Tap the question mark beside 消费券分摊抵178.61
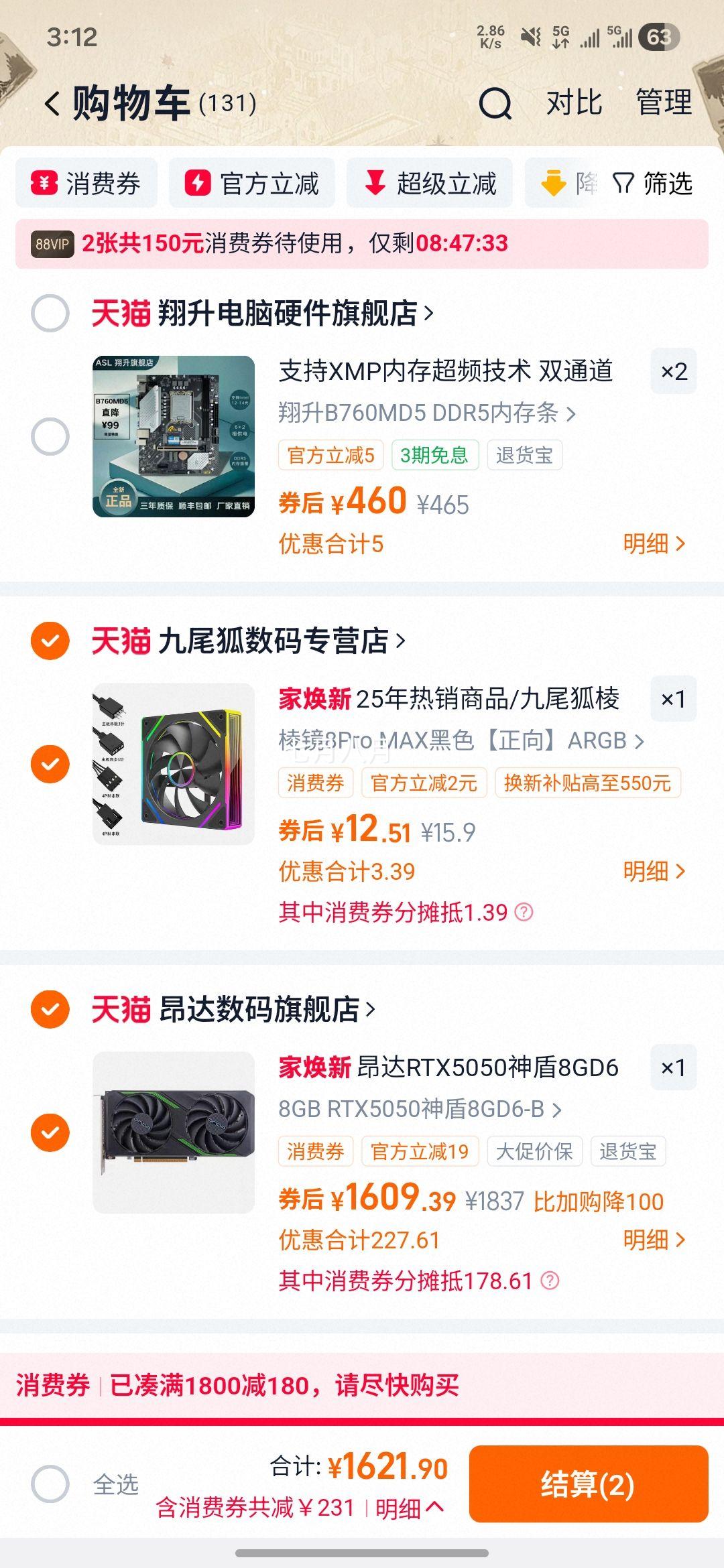 click(x=549, y=1280)
